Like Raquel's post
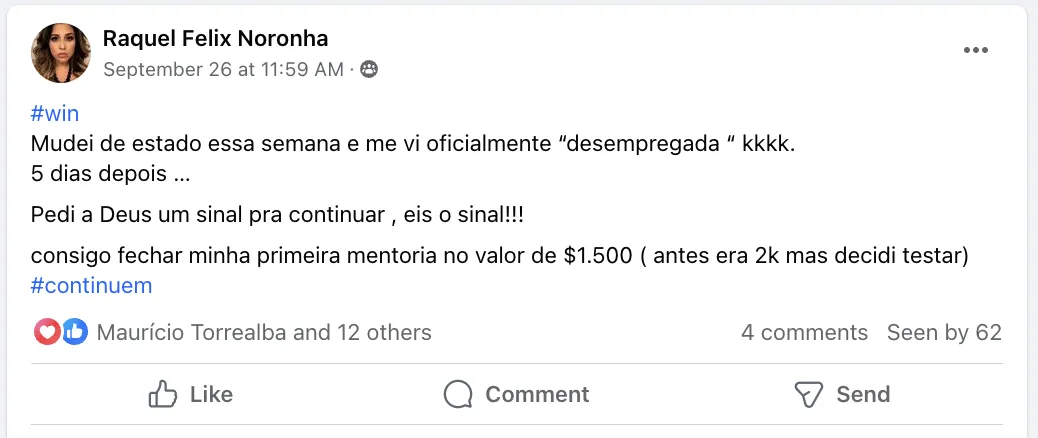The image size is (1038, 438). (x=190, y=394)
